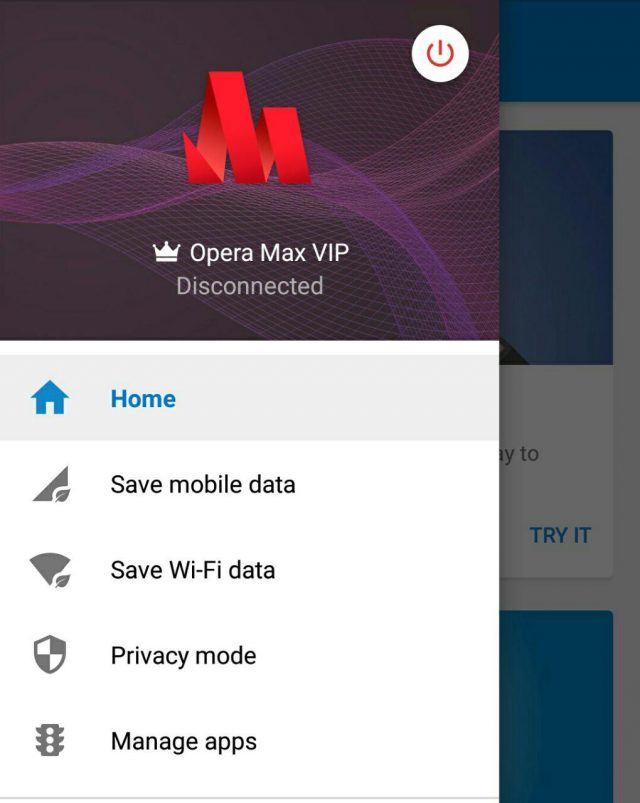Viewport: 640px width, 803px height.
Task: Open Manage apps
Action: click(183, 742)
